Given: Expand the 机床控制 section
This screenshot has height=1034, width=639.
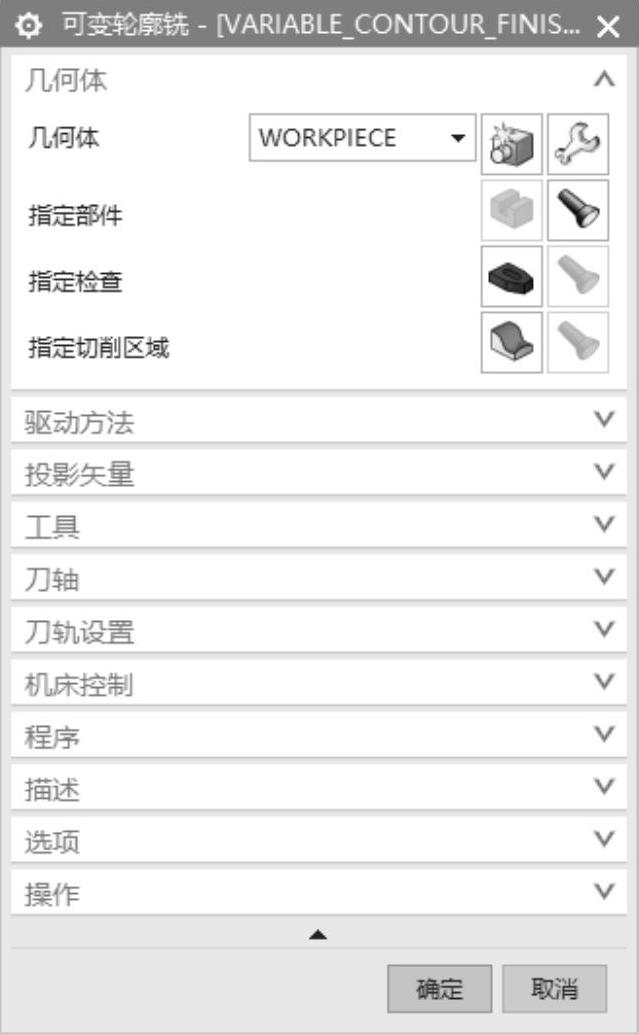Looking at the screenshot, I should pyautogui.click(x=603, y=682).
